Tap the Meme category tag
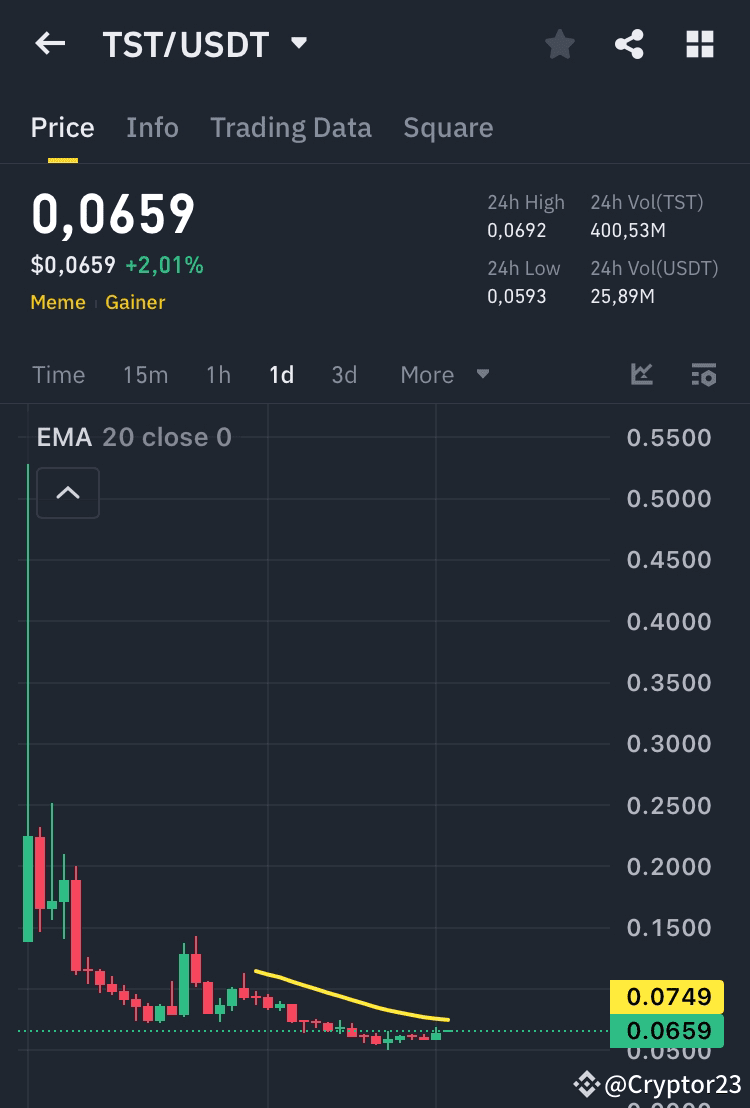 click(x=57, y=302)
